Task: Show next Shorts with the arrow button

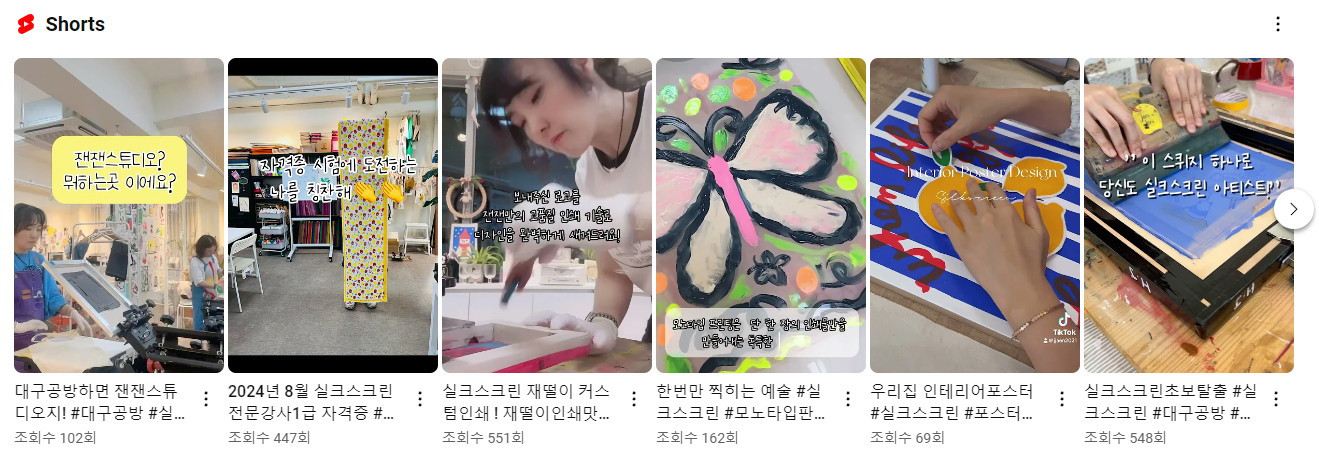Action: tap(1293, 209)
